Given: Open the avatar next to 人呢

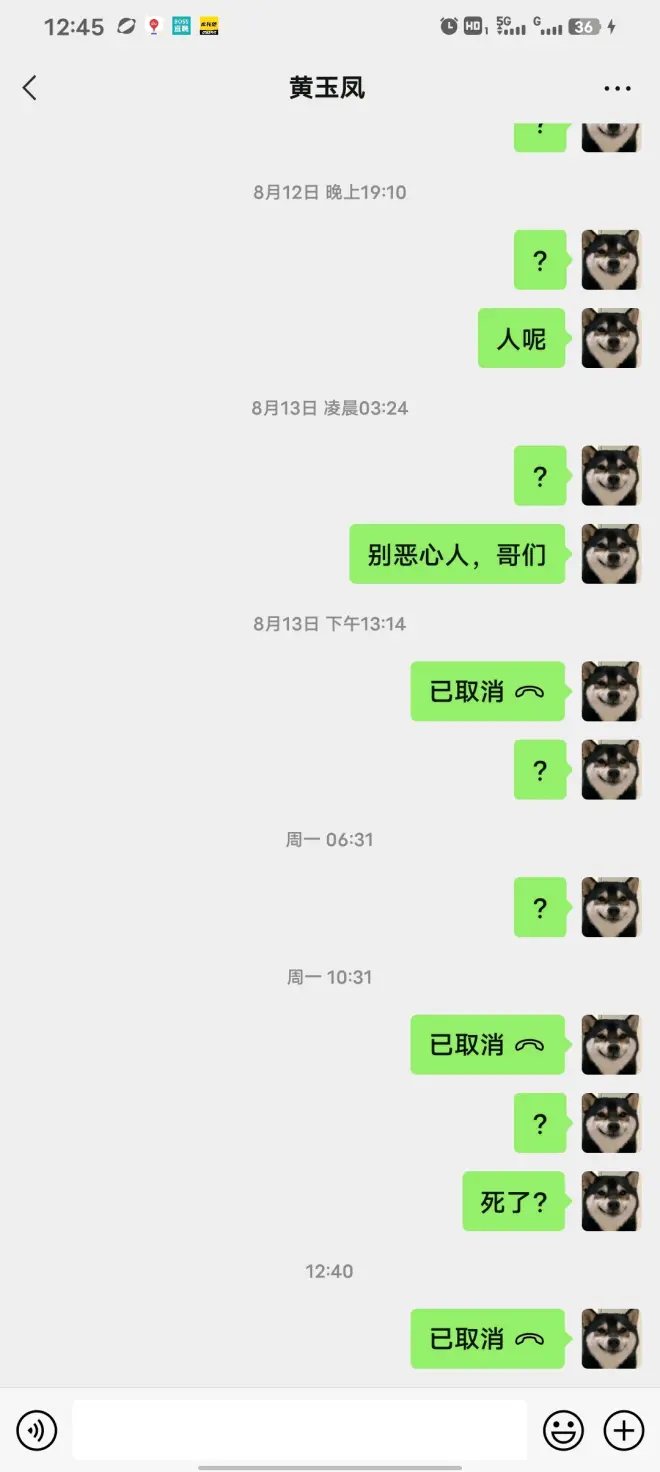Looking at the screenshot, I should 610,338.
